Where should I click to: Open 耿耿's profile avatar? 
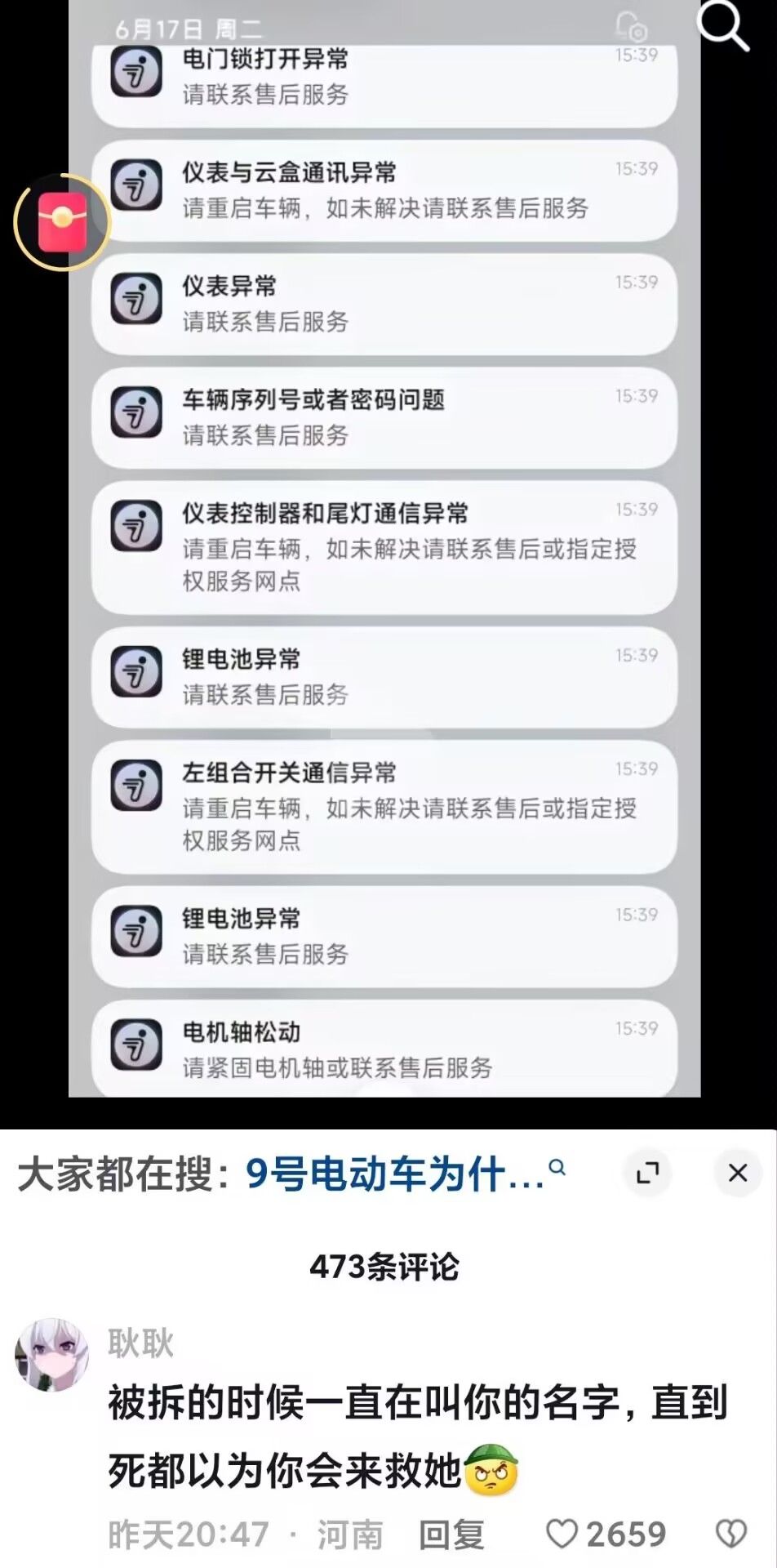tap(52, 1355)
